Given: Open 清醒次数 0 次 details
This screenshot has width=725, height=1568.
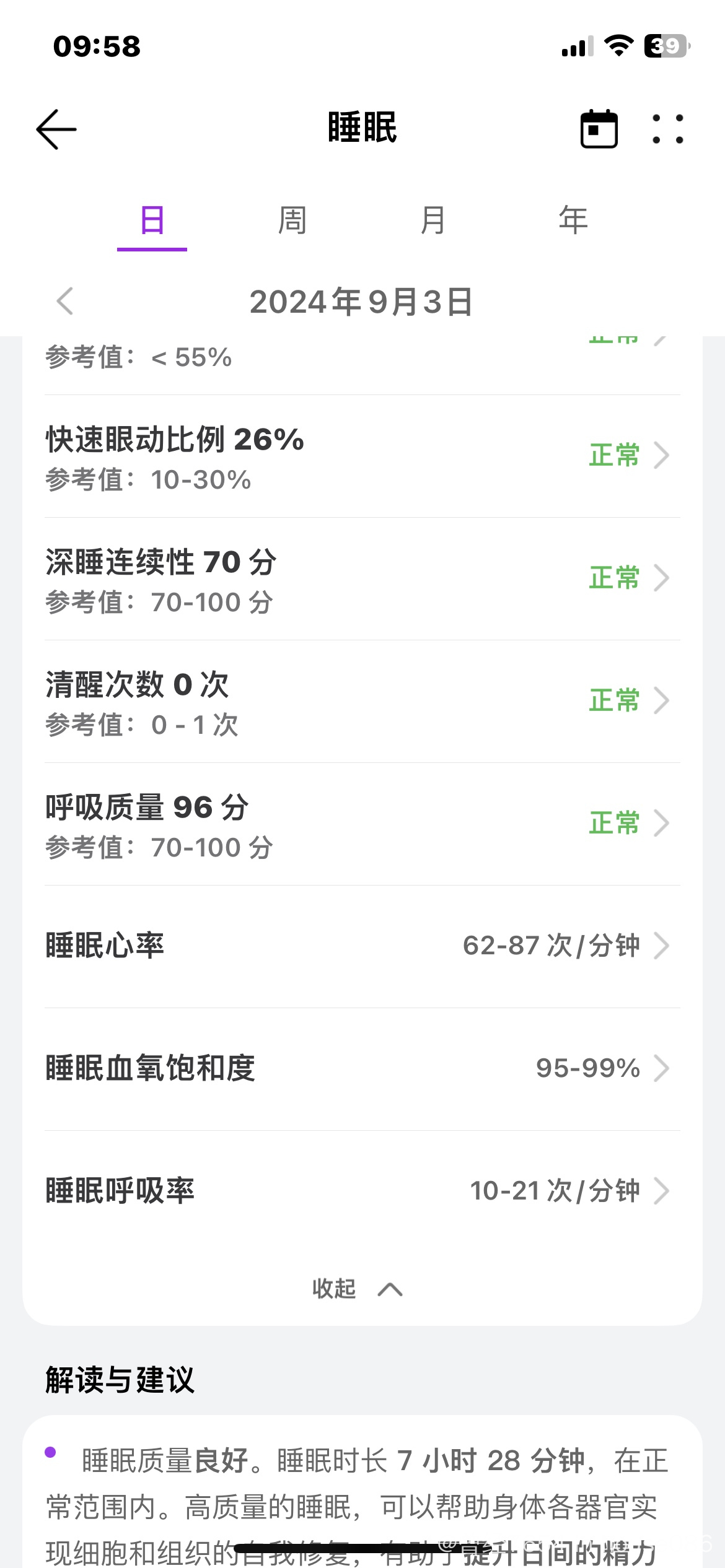Looking at the screenshot, I should [x=362, y=702].
